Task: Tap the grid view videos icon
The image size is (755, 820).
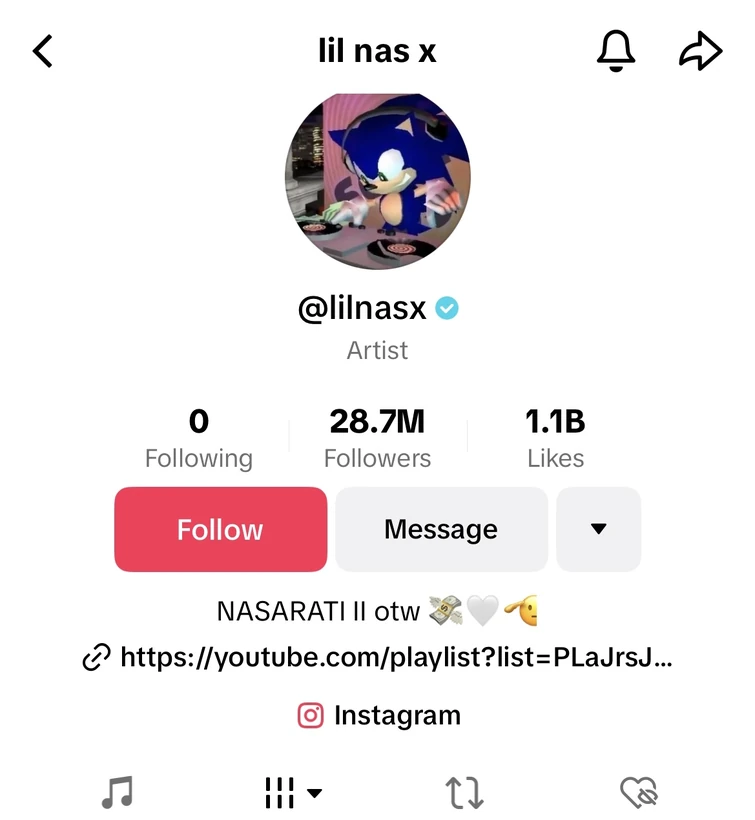Action: (281, 792)
